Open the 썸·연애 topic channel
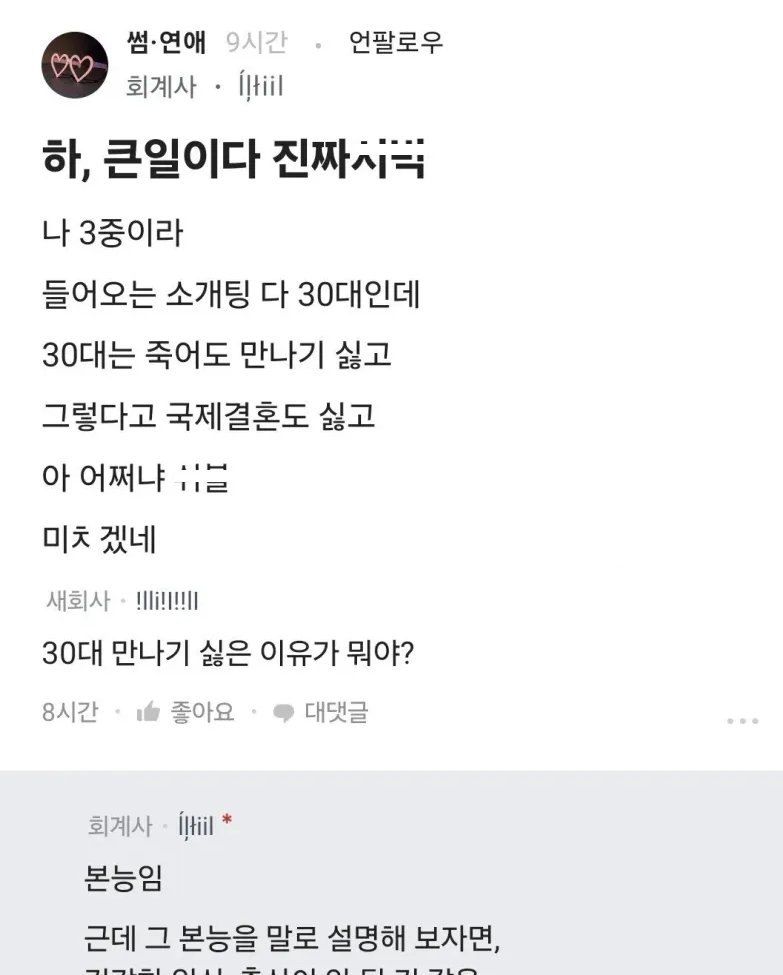 pos(166,43)
